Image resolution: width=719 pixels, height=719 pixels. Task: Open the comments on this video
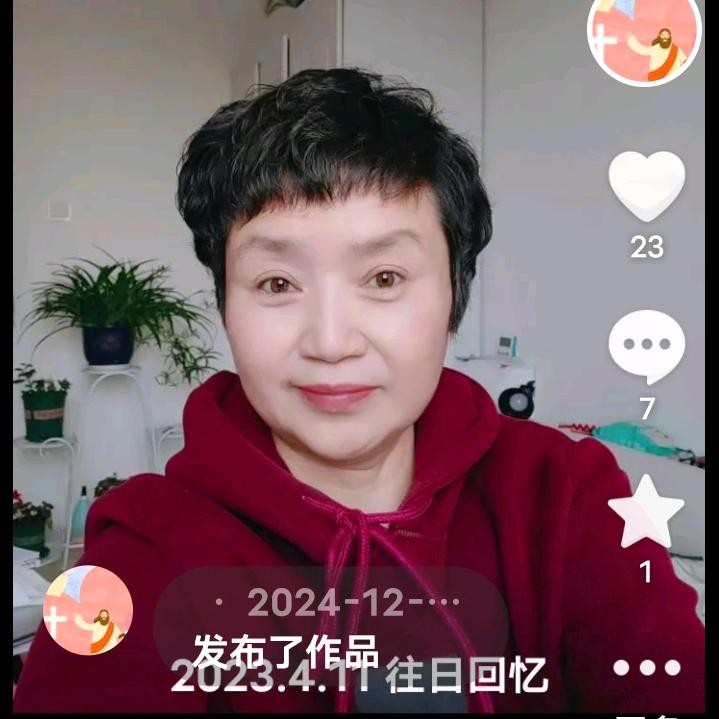(646, 347)
